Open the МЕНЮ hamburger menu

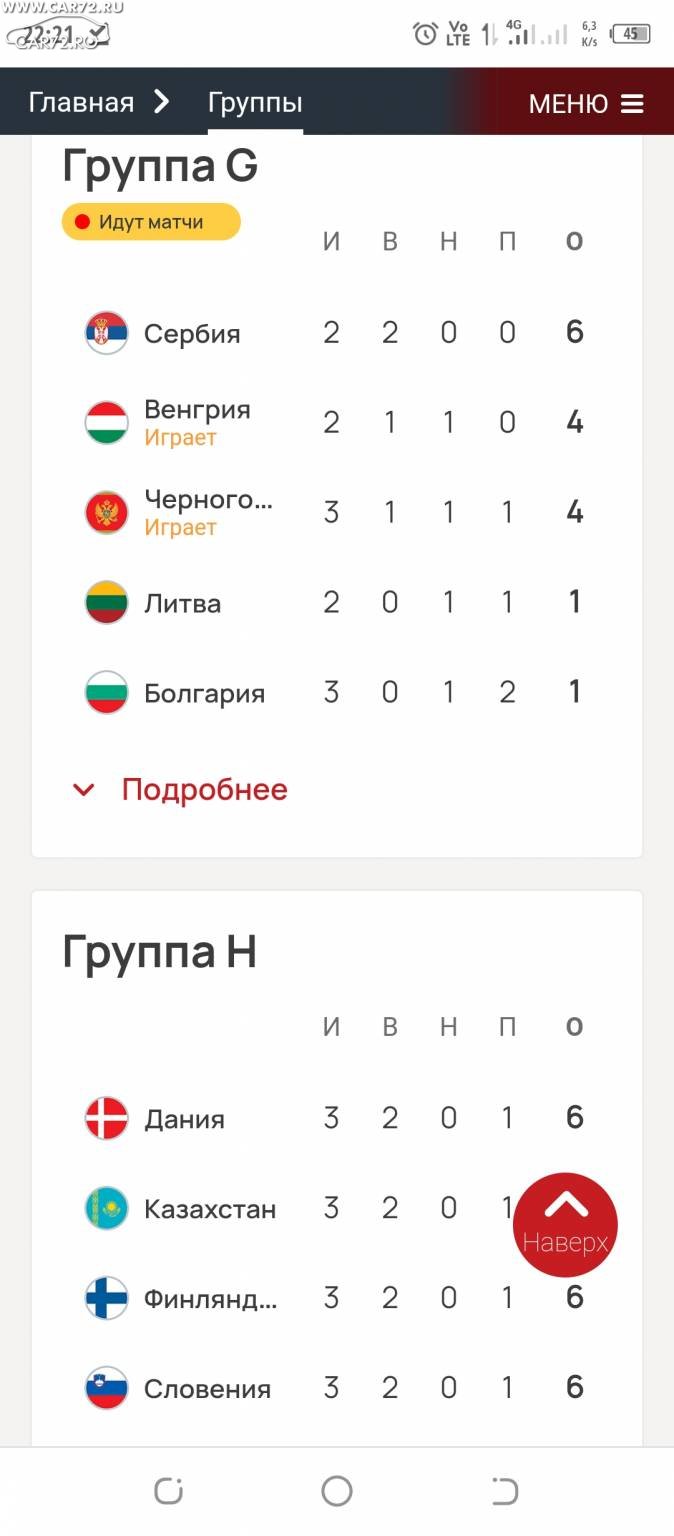pos(585,104)
